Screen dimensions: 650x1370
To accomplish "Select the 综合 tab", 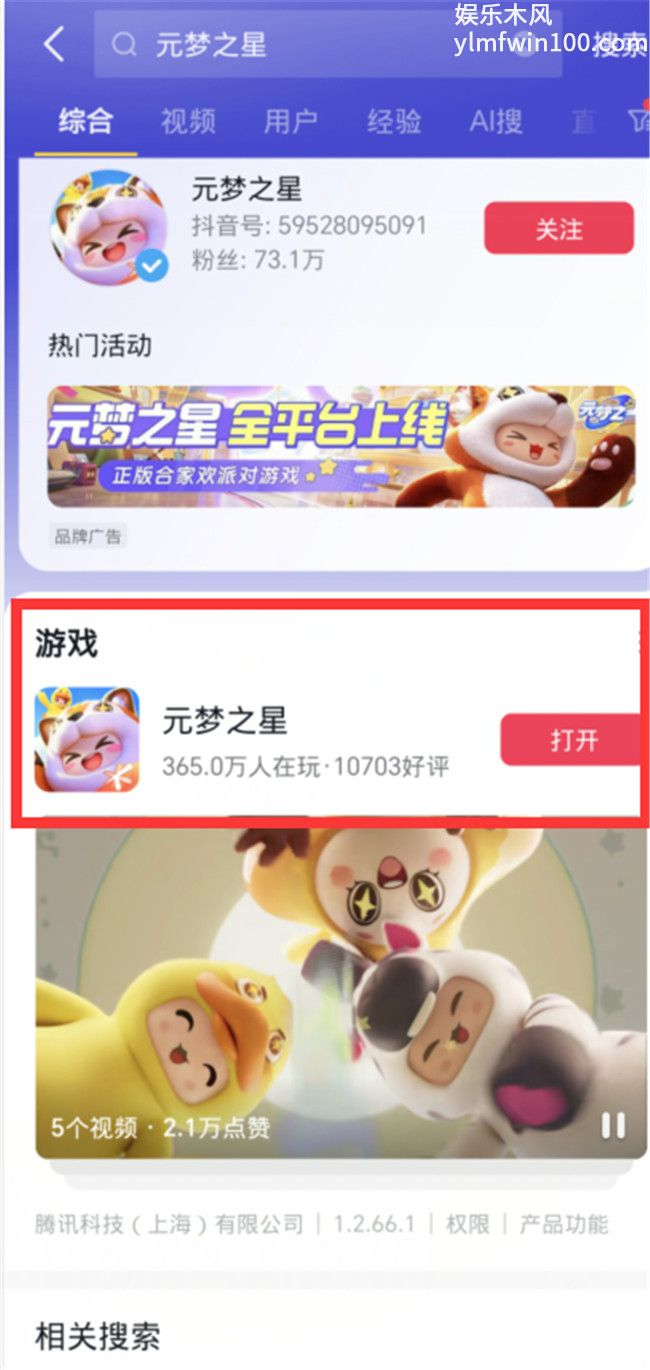I will pyautogui.click(x=86, y=122).
